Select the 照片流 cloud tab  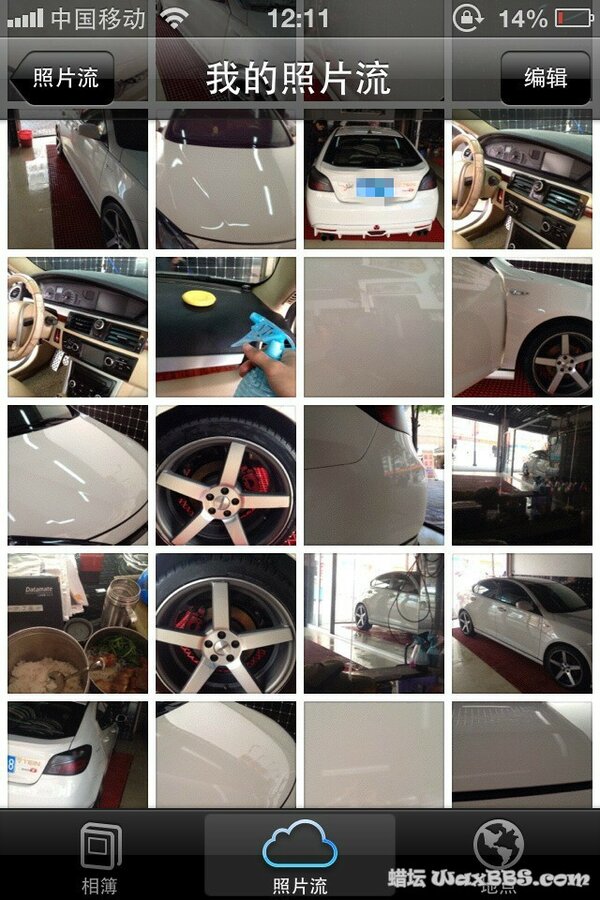pyautogui.click(x=299, y=857)
